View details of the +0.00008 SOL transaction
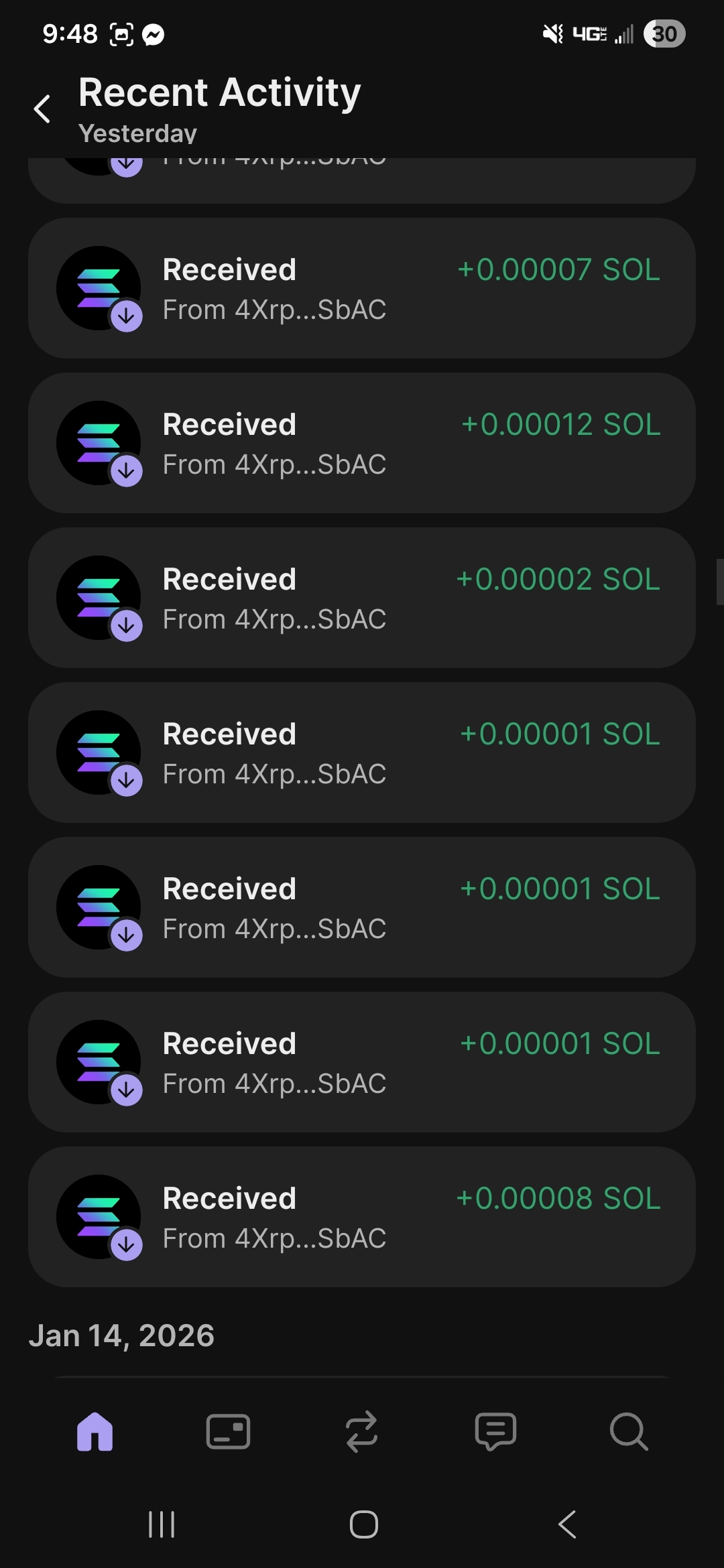 click(362, 1217)
